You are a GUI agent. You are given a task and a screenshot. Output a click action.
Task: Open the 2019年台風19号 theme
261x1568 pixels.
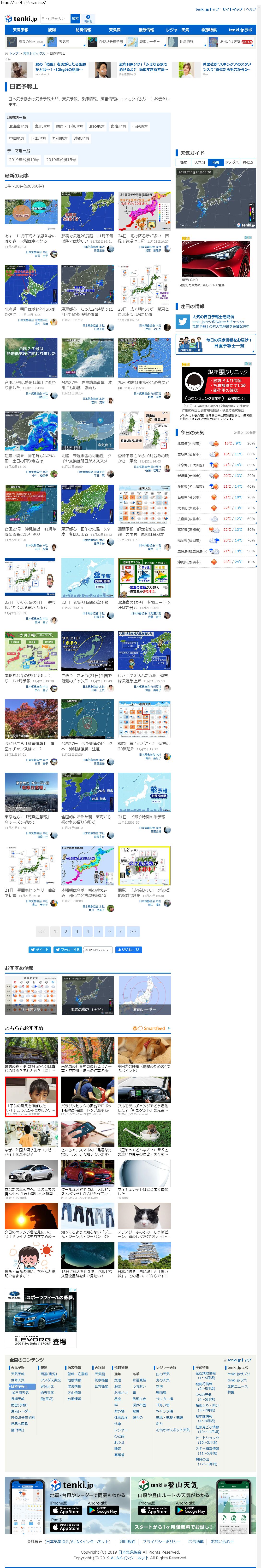click(x=24, y=160)
